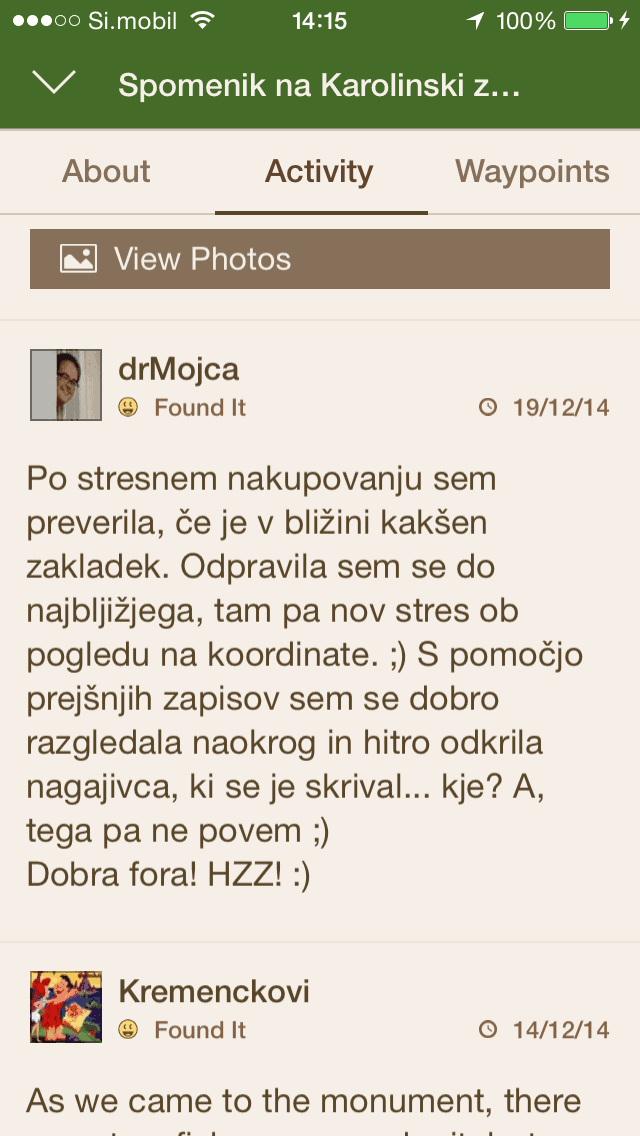Image resolution: width=640 pixels, height=1136 pixels.
Task: Select the Activity tab
Action: tap(319, 171)
